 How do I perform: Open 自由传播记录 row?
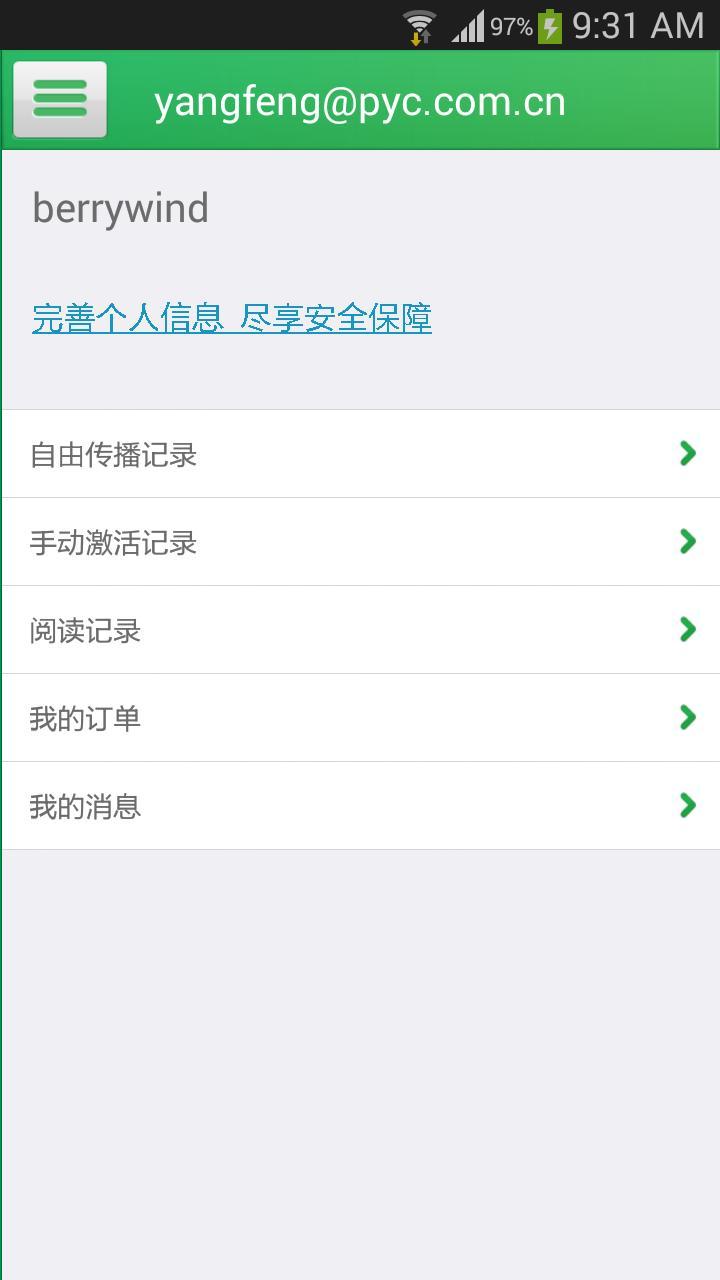[x=360, y=454]
